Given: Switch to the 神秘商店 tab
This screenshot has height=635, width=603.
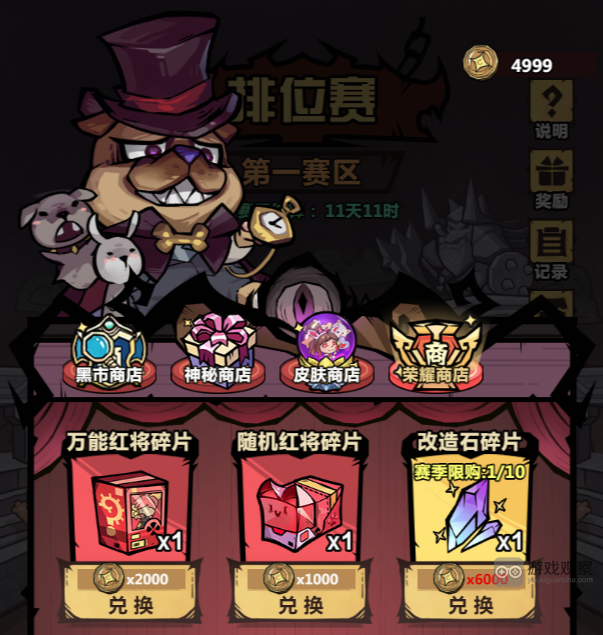Looking at the screenshot, I should tap(217, 355).
